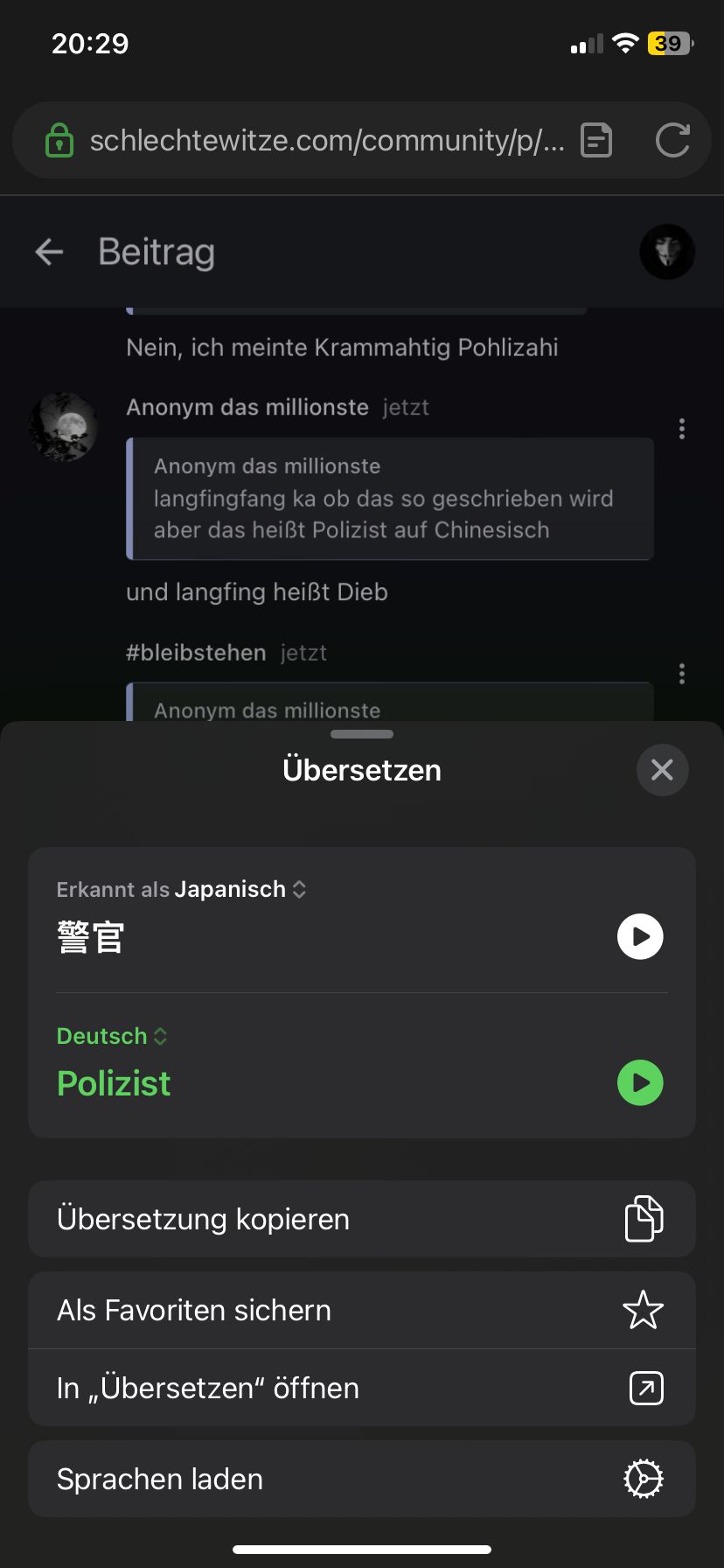Viewport: 724px width, 1568px height.
Task: Open Sprachen laden
Action: (x=362, y=1479)
